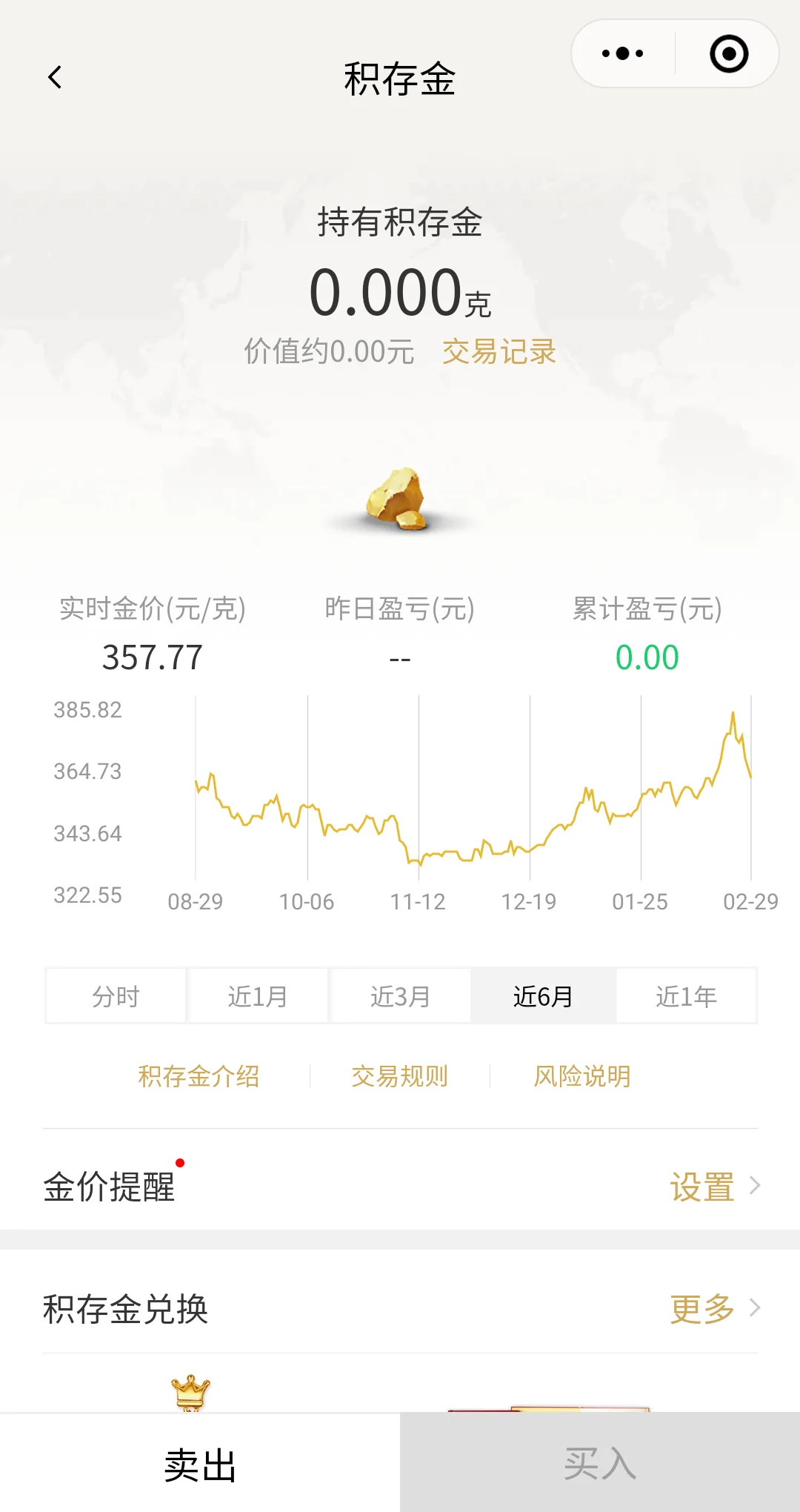Open the mini program more-options menu
The width and height of the screenshot is (800, 1512).
tap(623, 53)
